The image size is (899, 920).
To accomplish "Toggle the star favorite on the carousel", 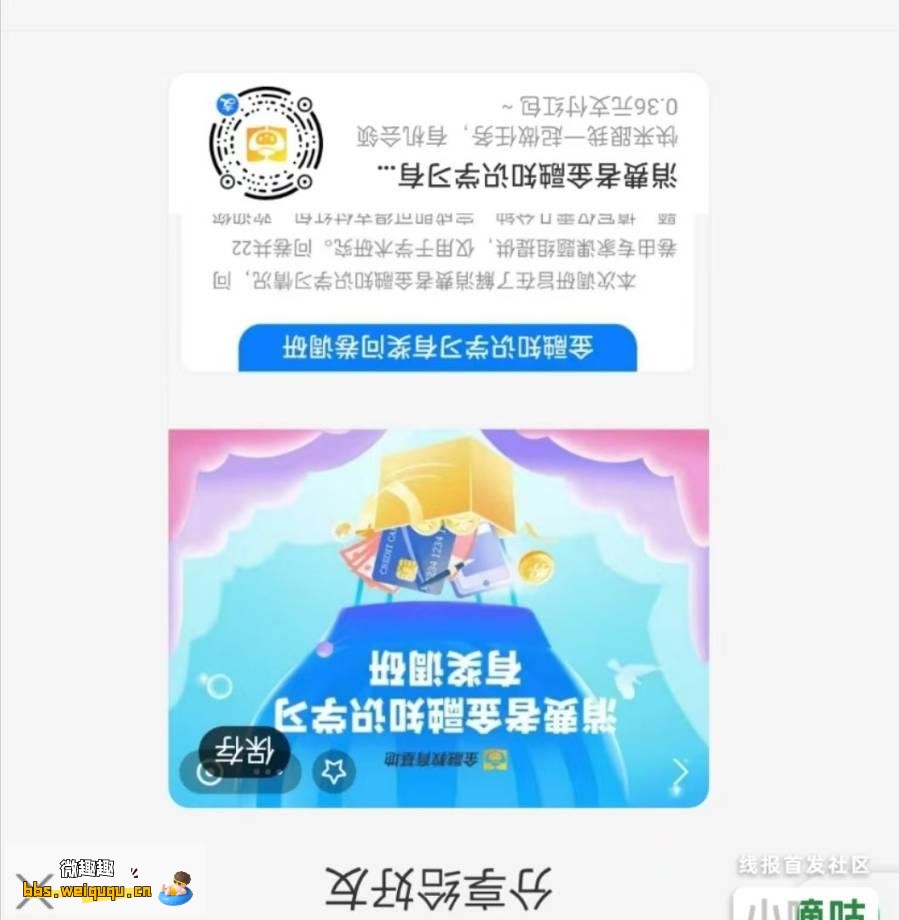I will click(x=334, y=771).
